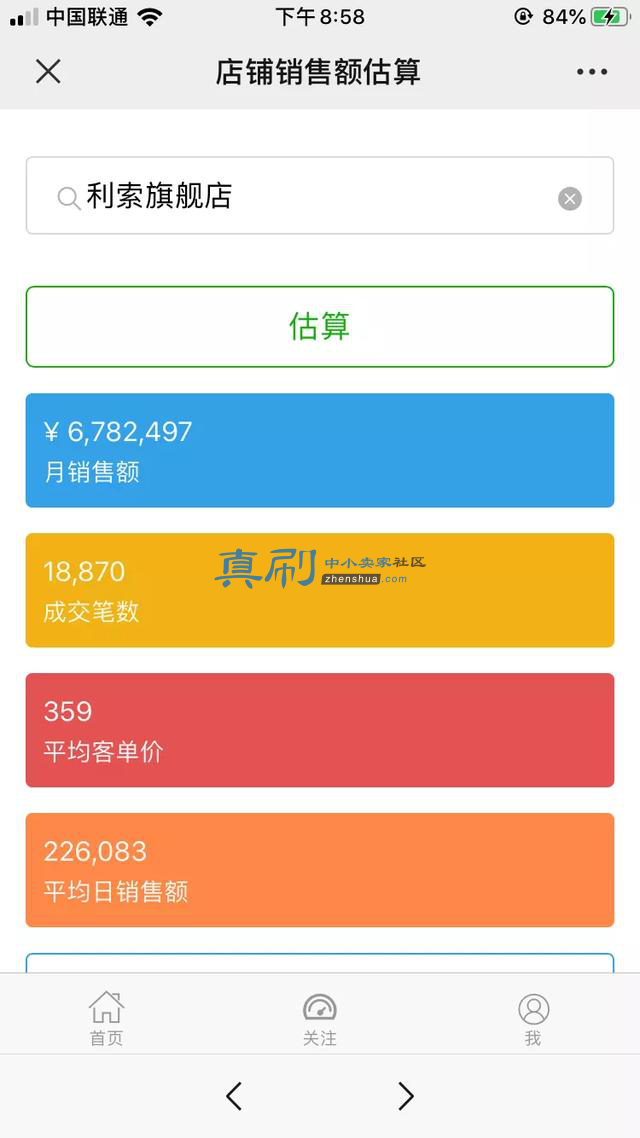
Task: Switch to the 首页 tab
Action: (107, 1019)
